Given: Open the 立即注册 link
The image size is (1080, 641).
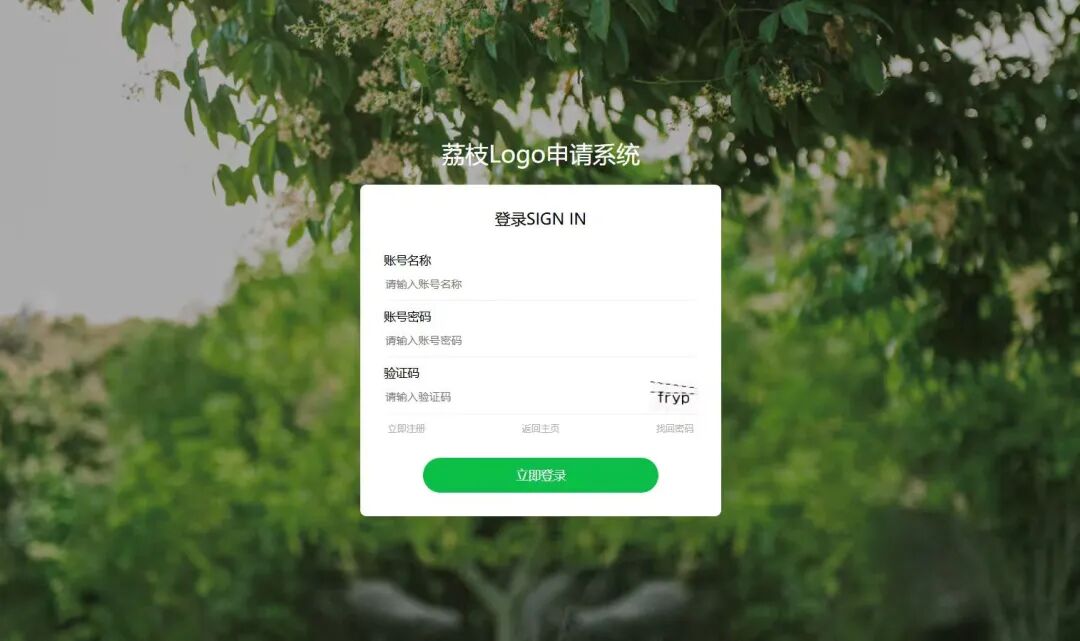Looking at the screenshot, I should [x=406, y=429].
